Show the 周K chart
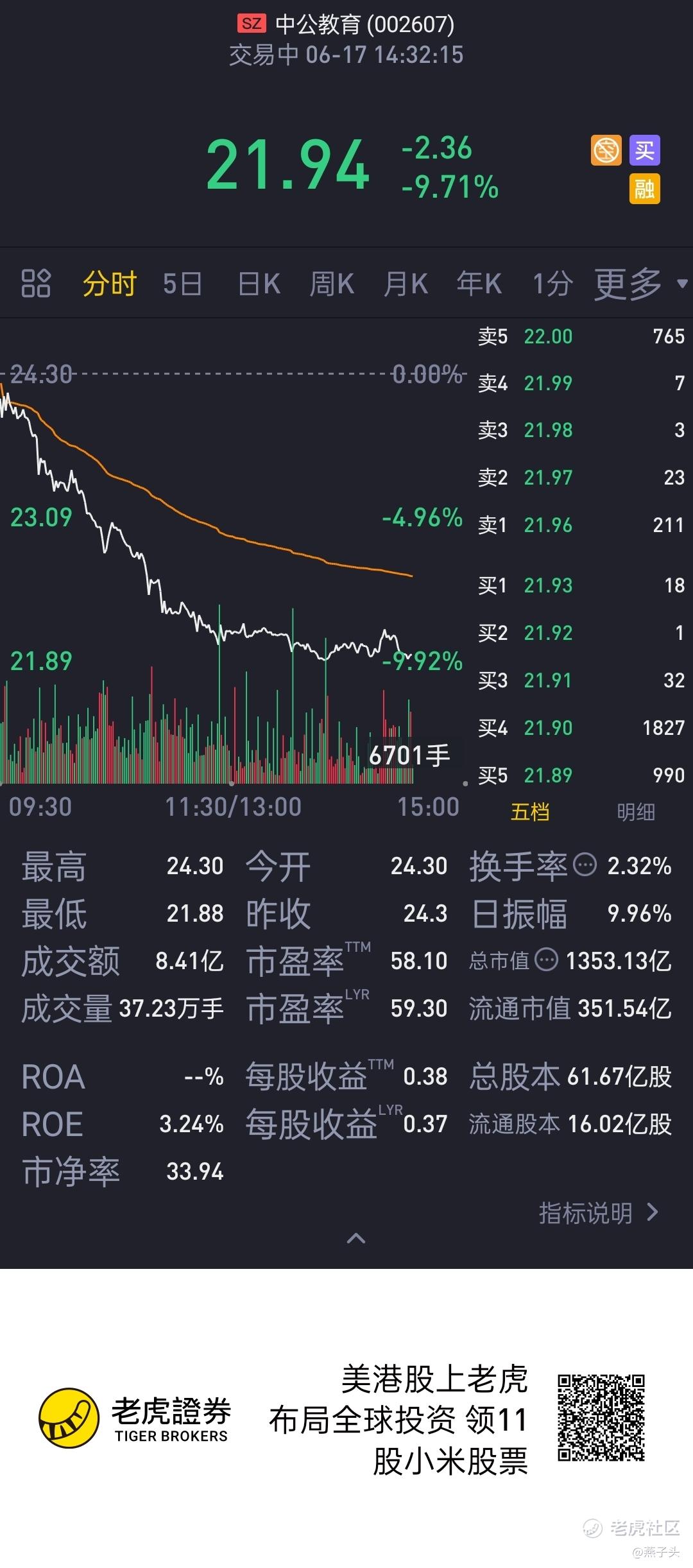This screenshot has width=693, height=1568. click(332, 283)
